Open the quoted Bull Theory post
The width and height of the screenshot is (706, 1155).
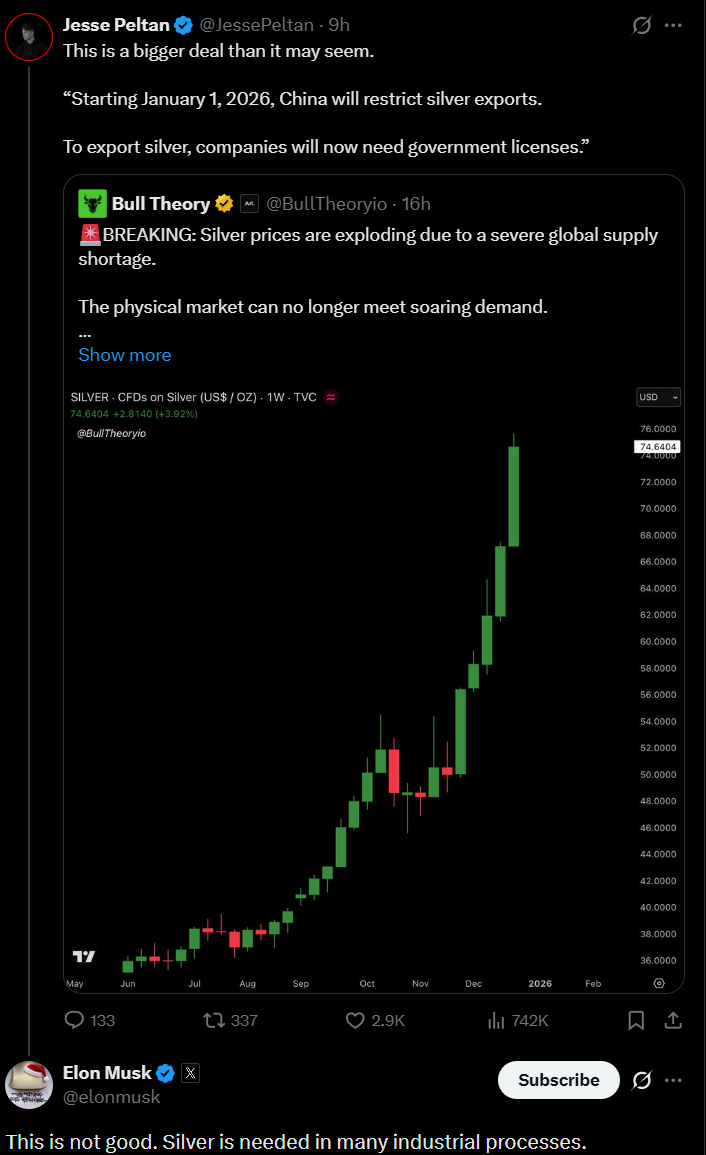coord(372,269)
